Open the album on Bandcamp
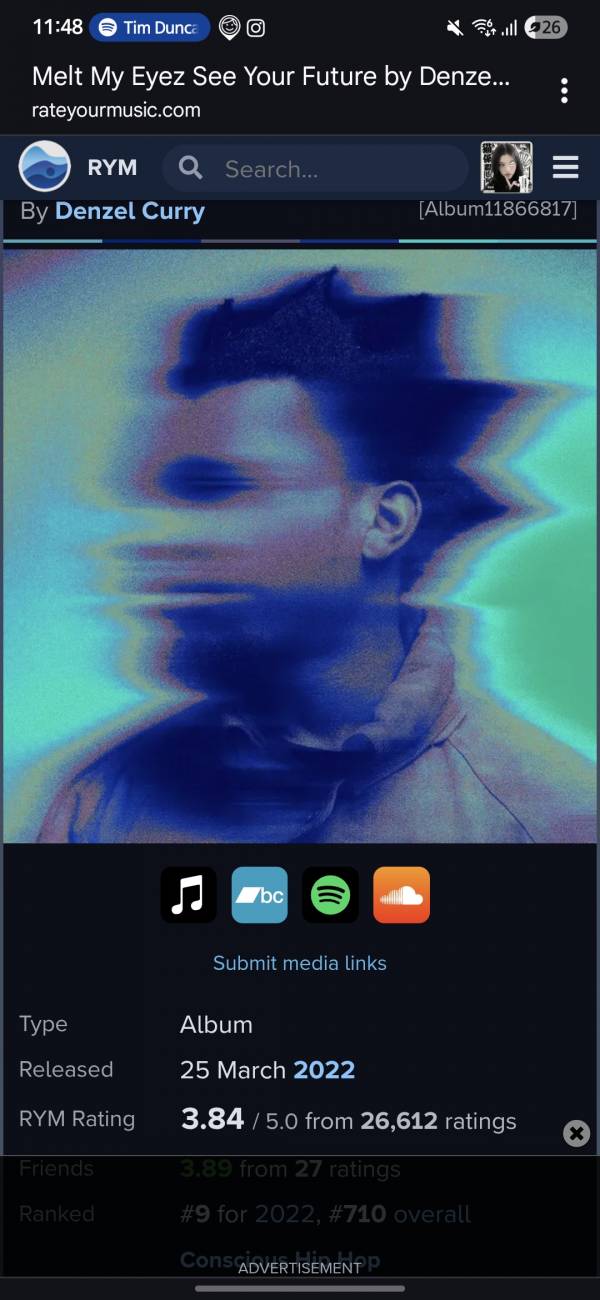This screenshot has height=1300, width=600. pyautogui.click(x=259, y=895)
